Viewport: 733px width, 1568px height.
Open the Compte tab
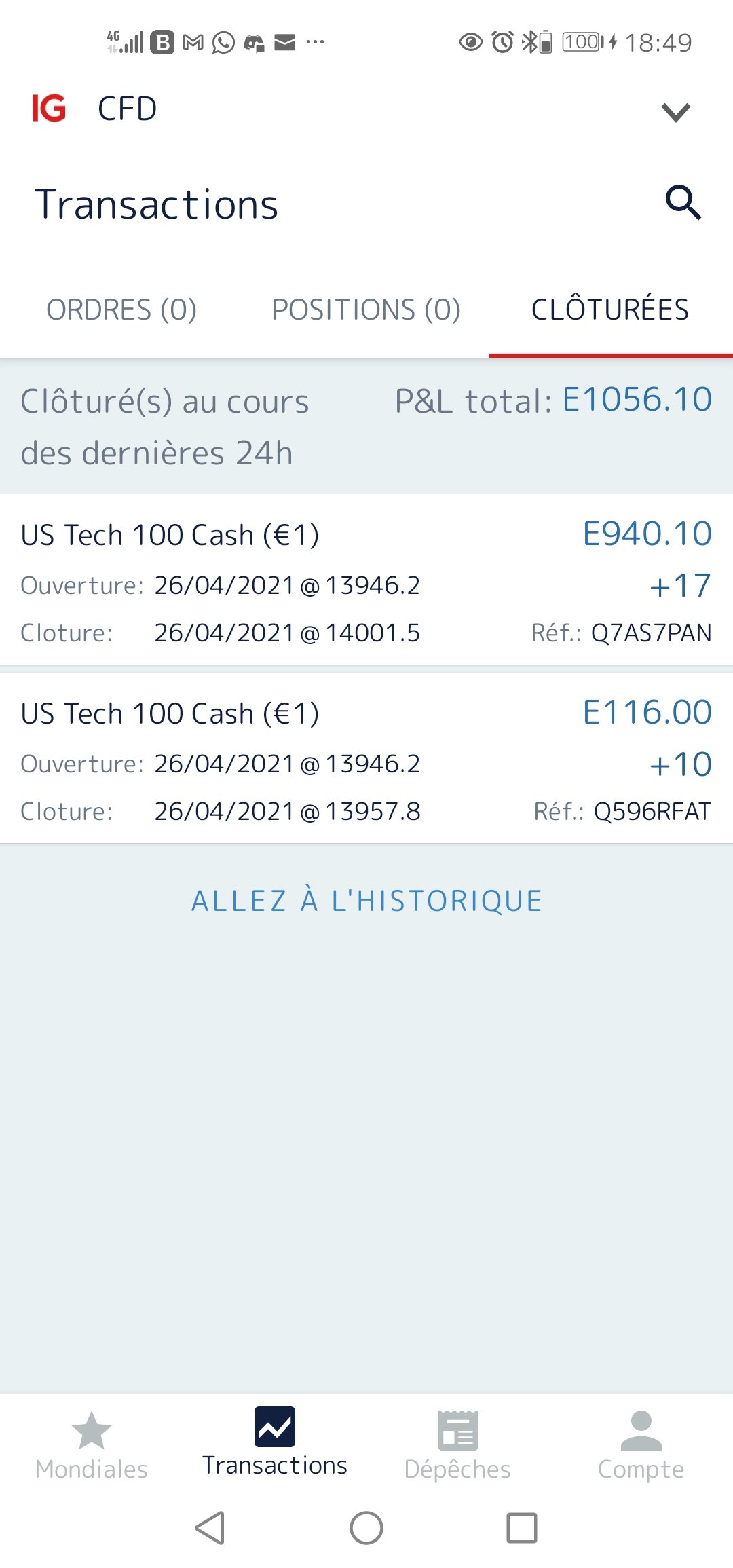point(641,1444)
